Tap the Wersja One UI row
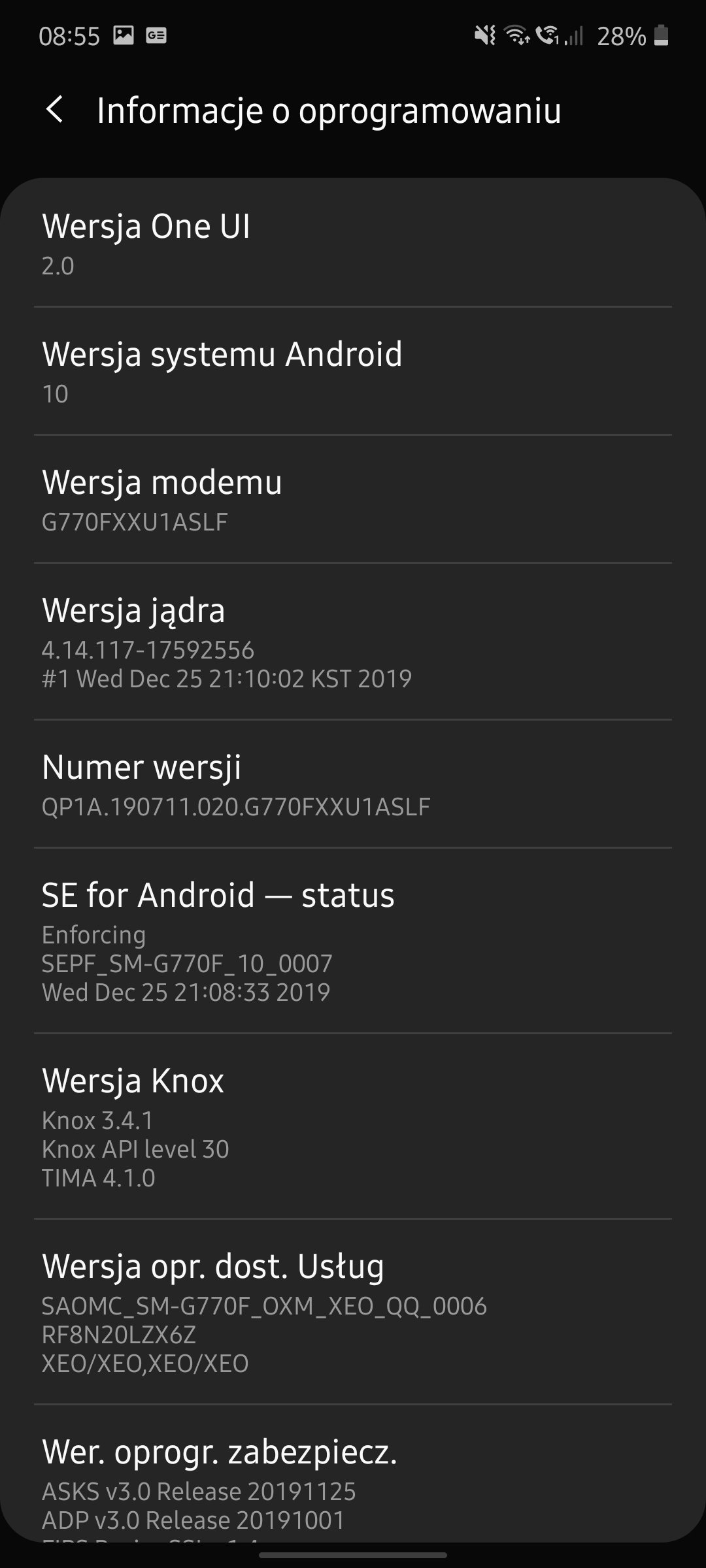The height and width of the screenshot is (1568, 706). click(353, 243)
